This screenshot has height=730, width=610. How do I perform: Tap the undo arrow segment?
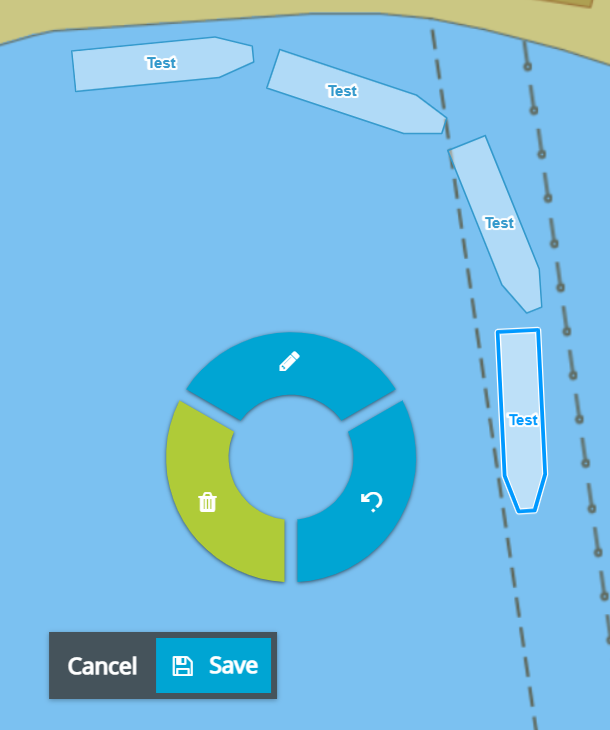[x=372, y=502]
